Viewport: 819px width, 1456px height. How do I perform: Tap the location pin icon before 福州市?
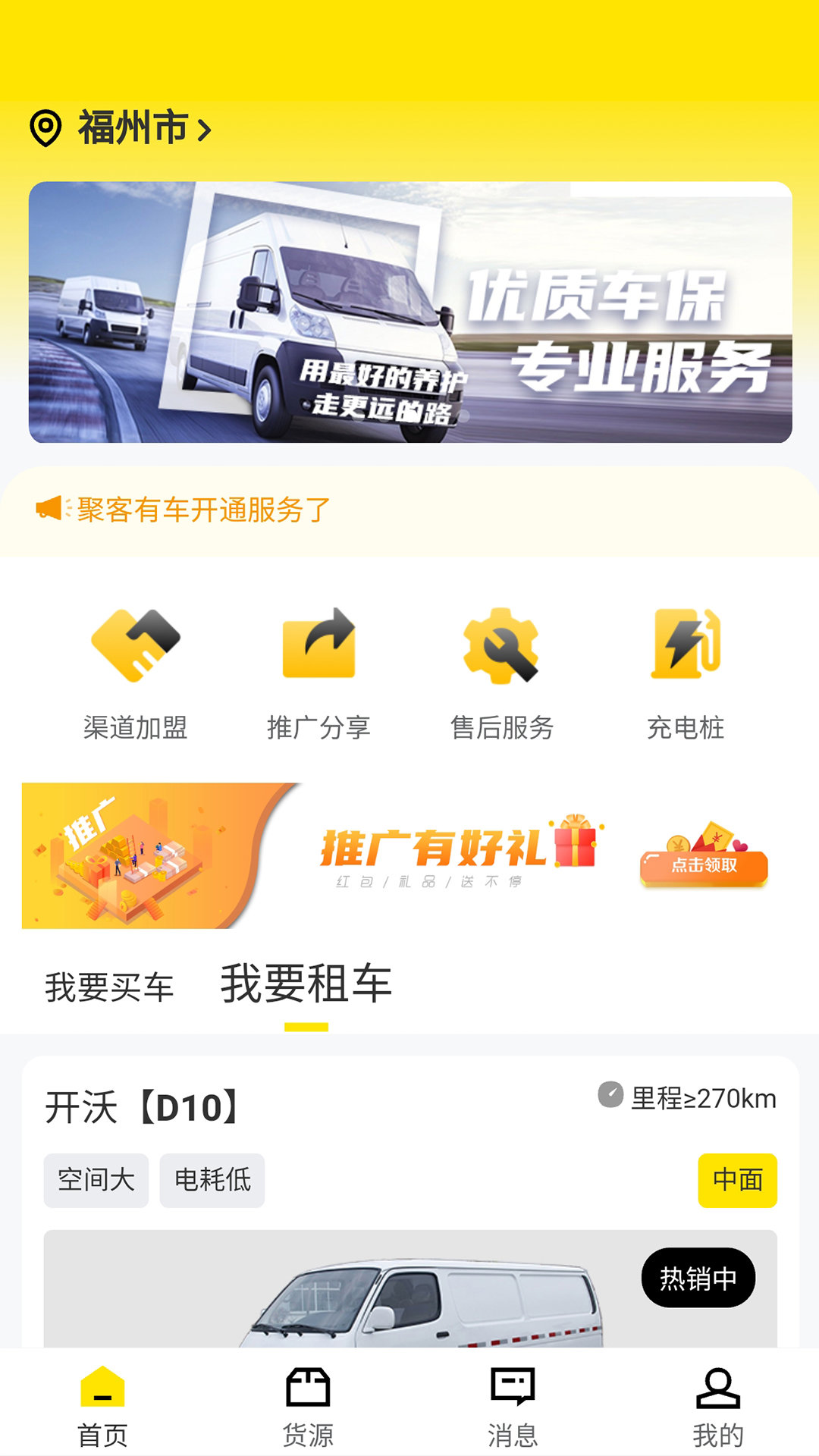point(47,129)
